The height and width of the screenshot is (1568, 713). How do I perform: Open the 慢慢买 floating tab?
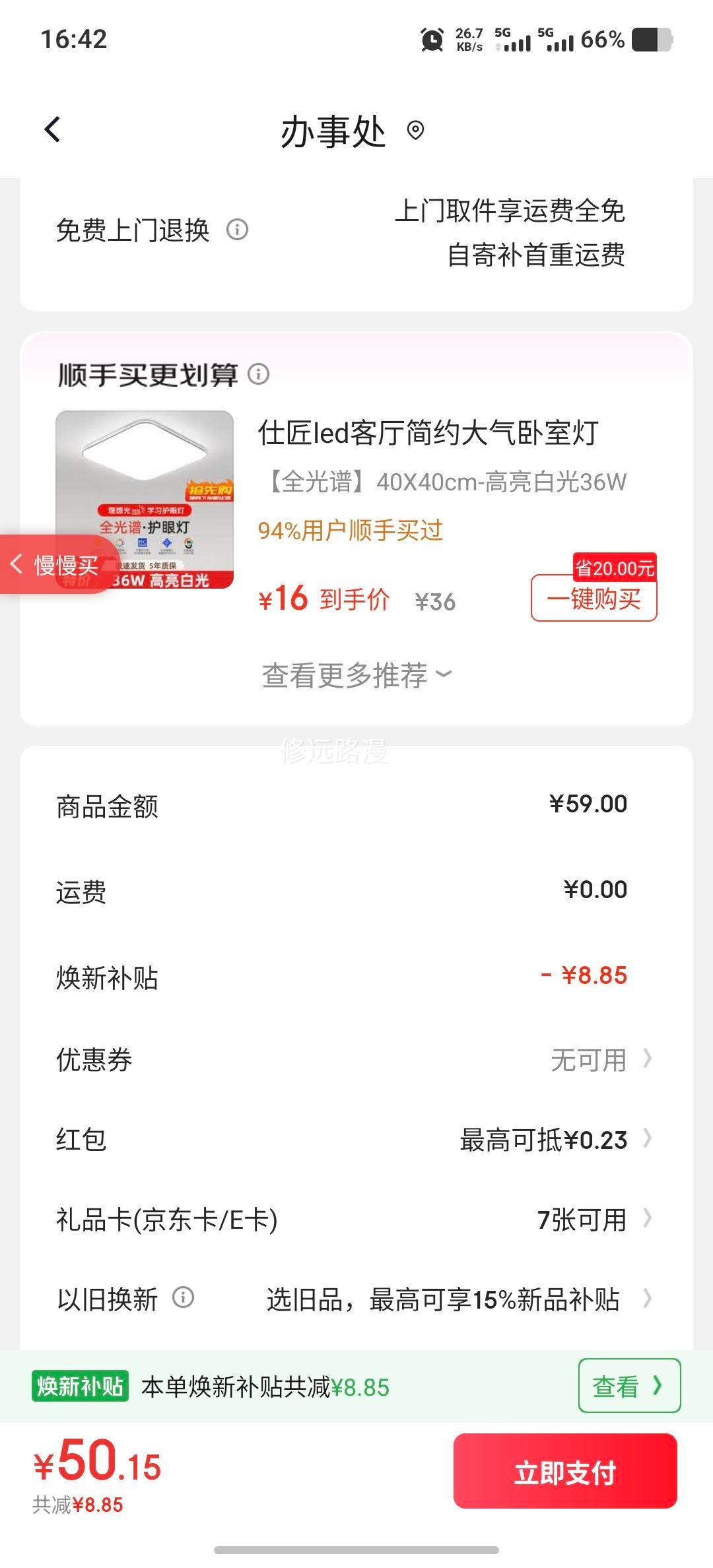pos(56,565)
